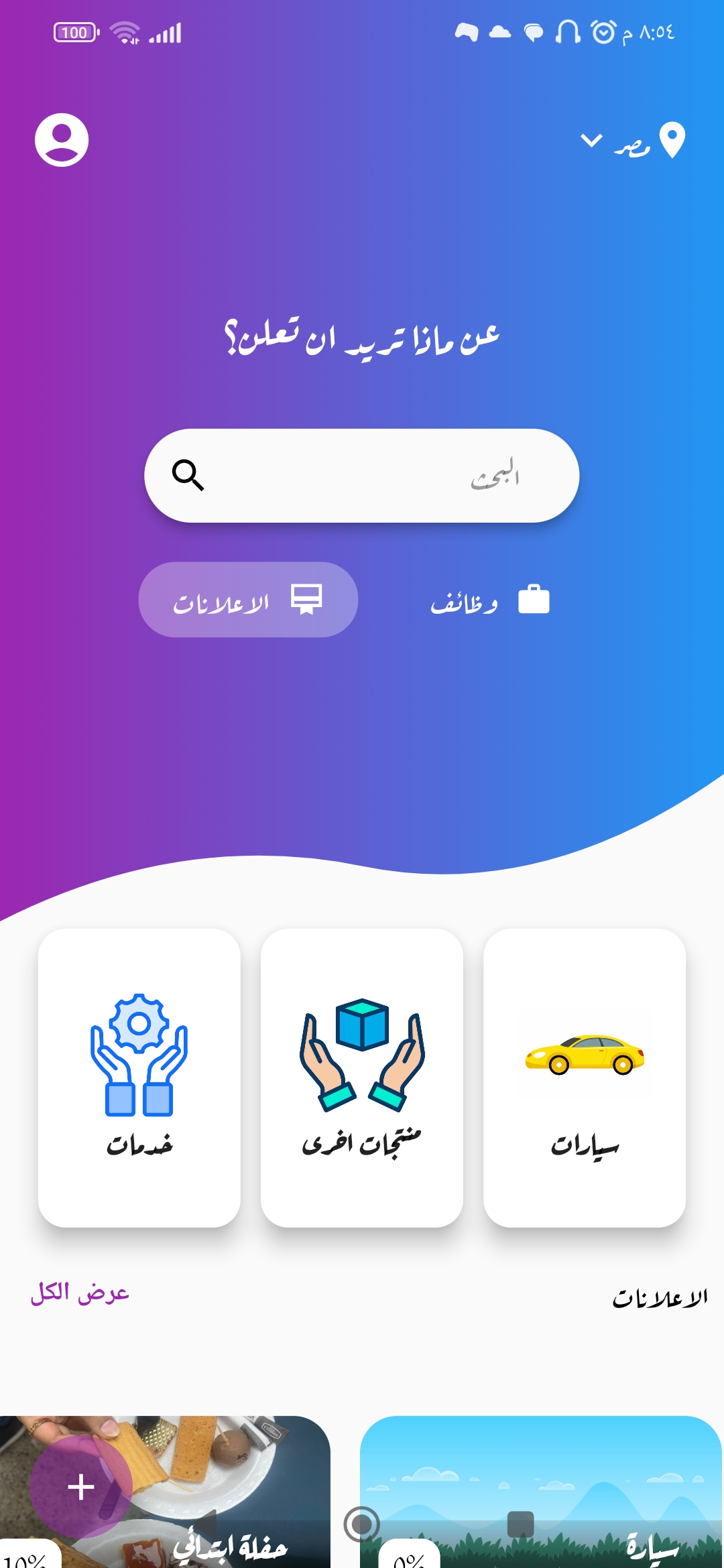Open the منتجات اخرى category card
Image resolution: width=724 pixels, height=1568 pixels.
click(x=362, y=1077)
